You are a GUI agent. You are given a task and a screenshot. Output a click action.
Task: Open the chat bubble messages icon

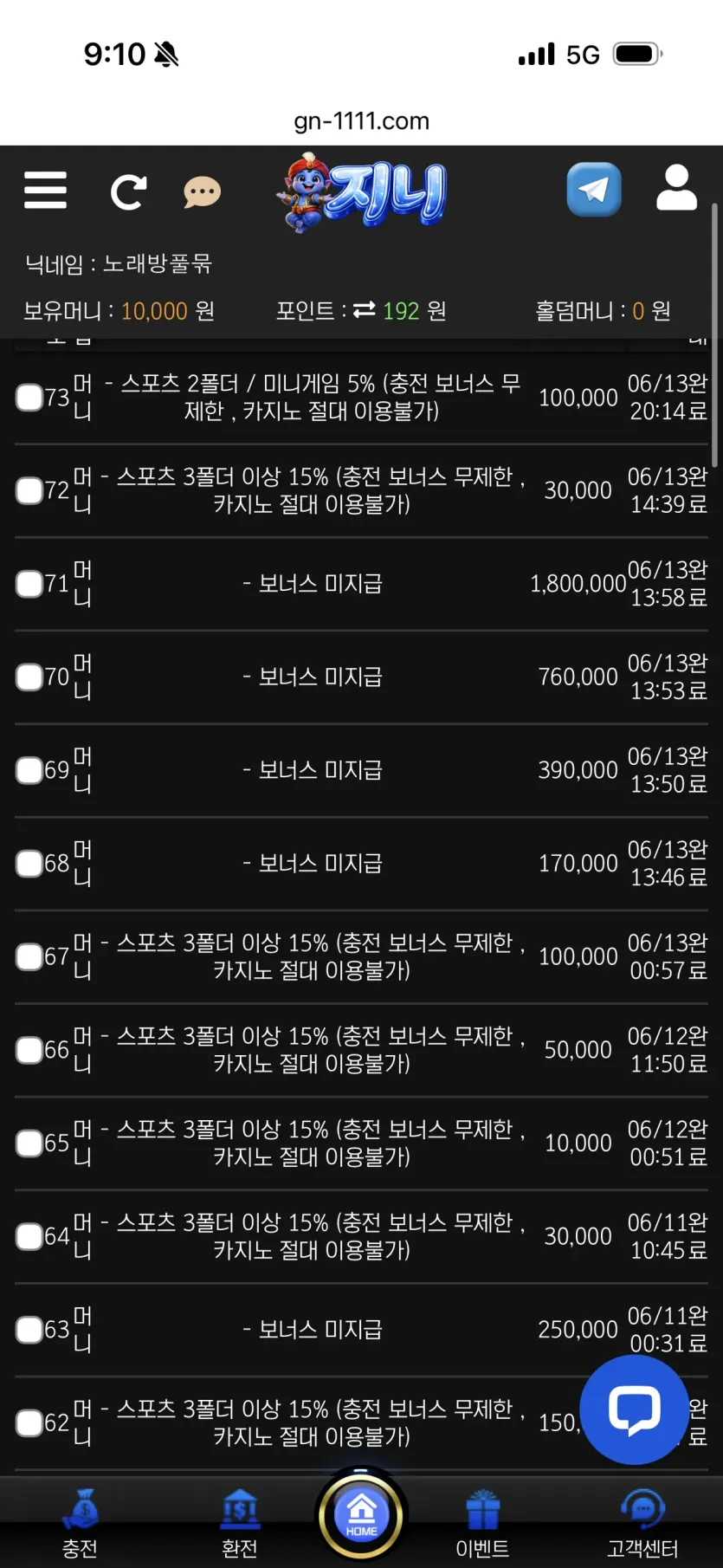202,192
